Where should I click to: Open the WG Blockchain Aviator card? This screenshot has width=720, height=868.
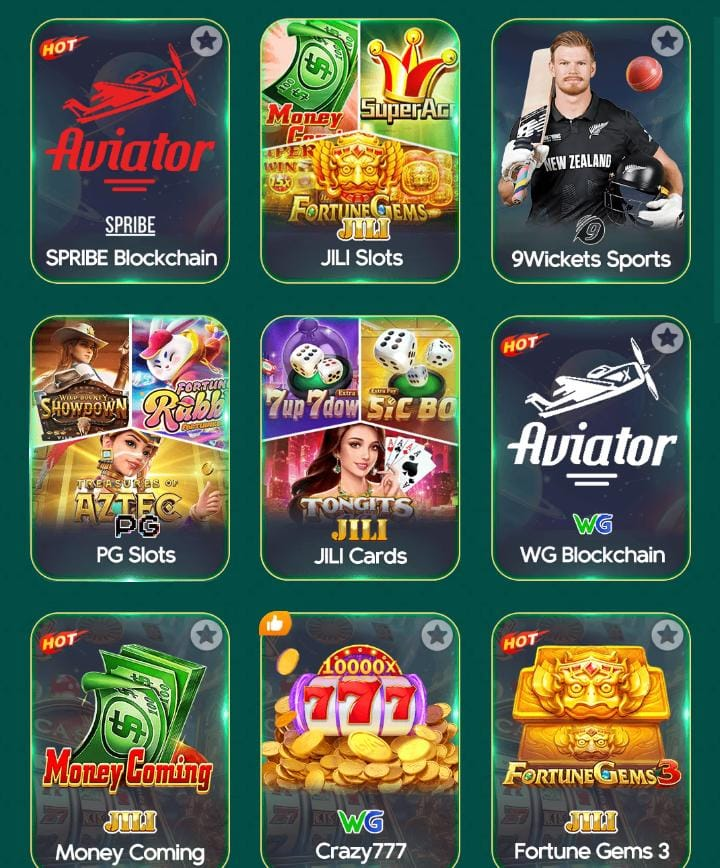[590, 450]
